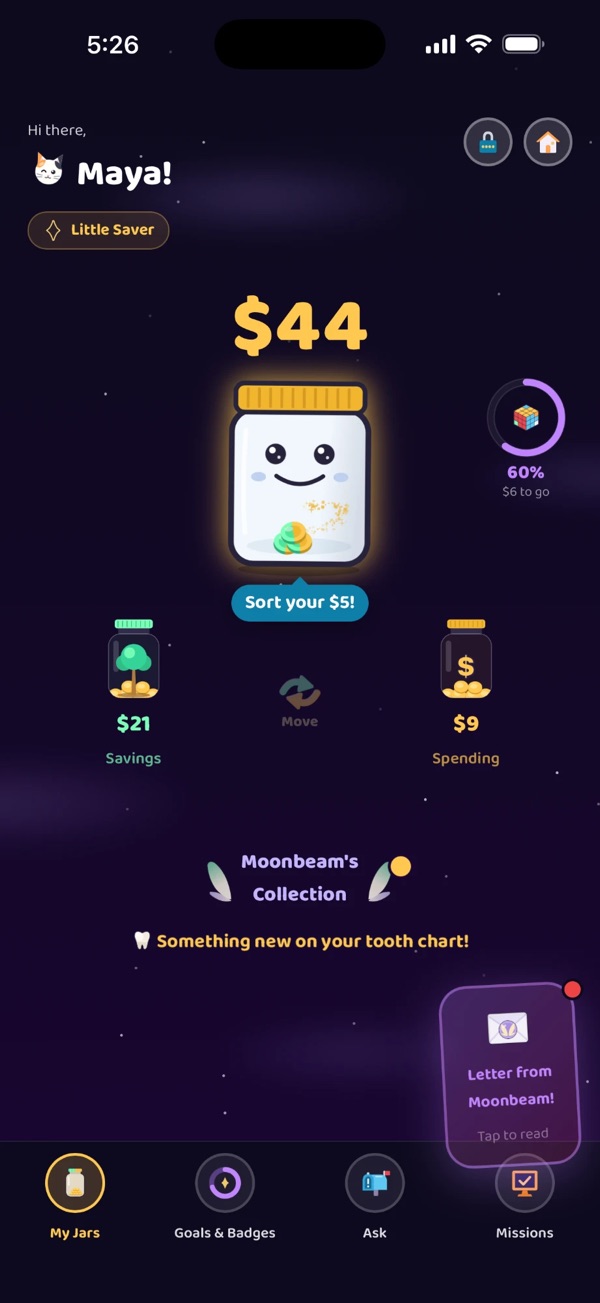The height and width of the screenshot is (1303, 600).
Task: Open the 60% goal progress ring
Action: (x=526, y=438)
